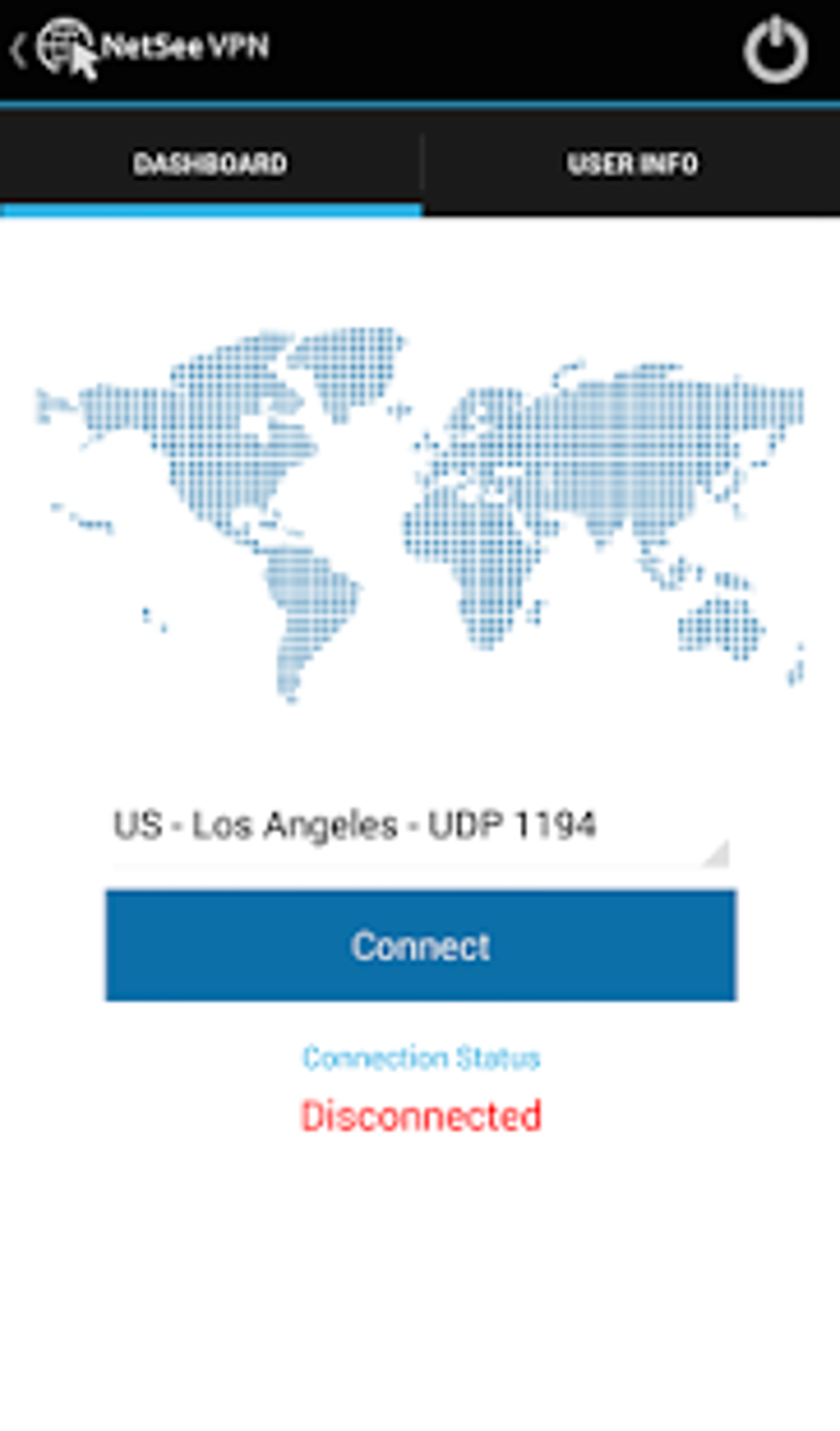
Task: Tap the Connect button
Action: [x=420, y=945]
